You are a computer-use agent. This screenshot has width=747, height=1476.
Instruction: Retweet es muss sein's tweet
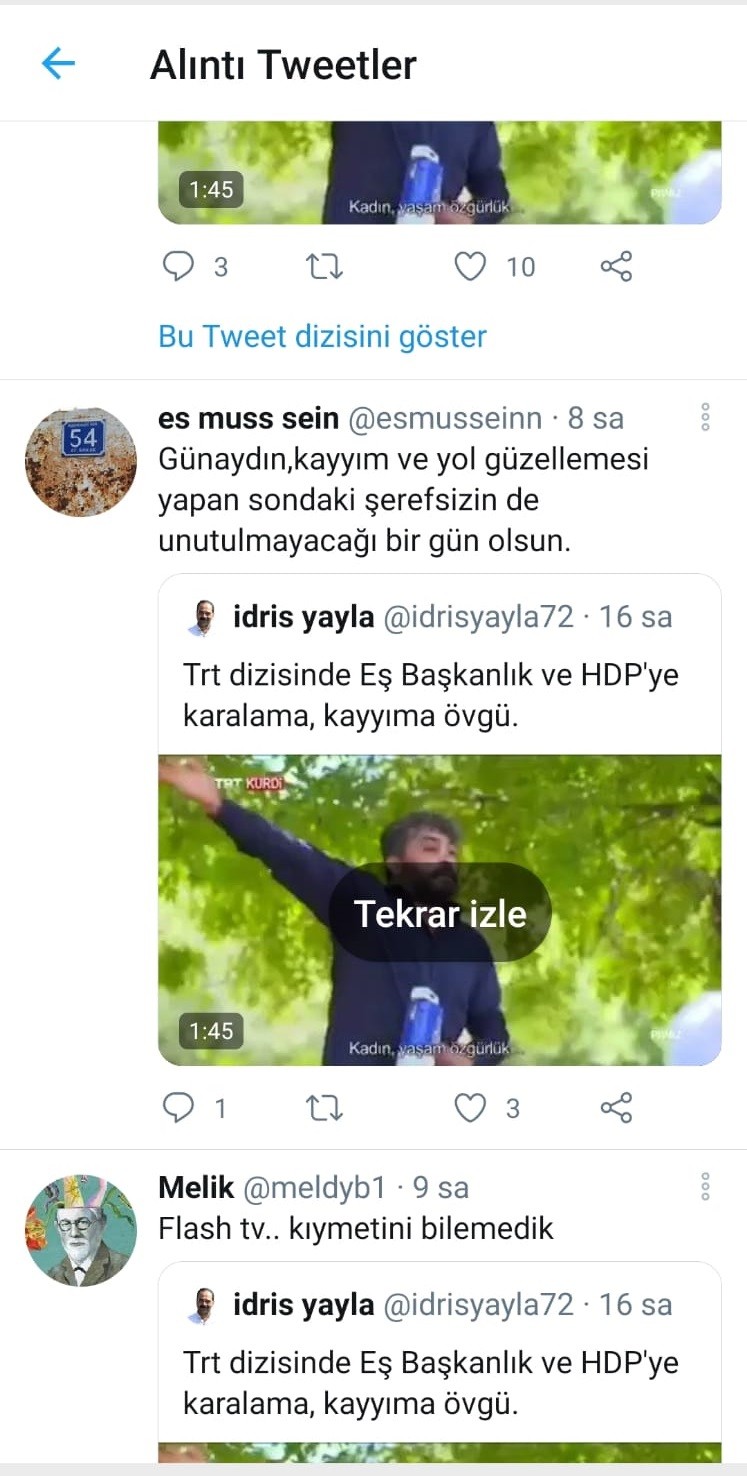(324, 1108)
